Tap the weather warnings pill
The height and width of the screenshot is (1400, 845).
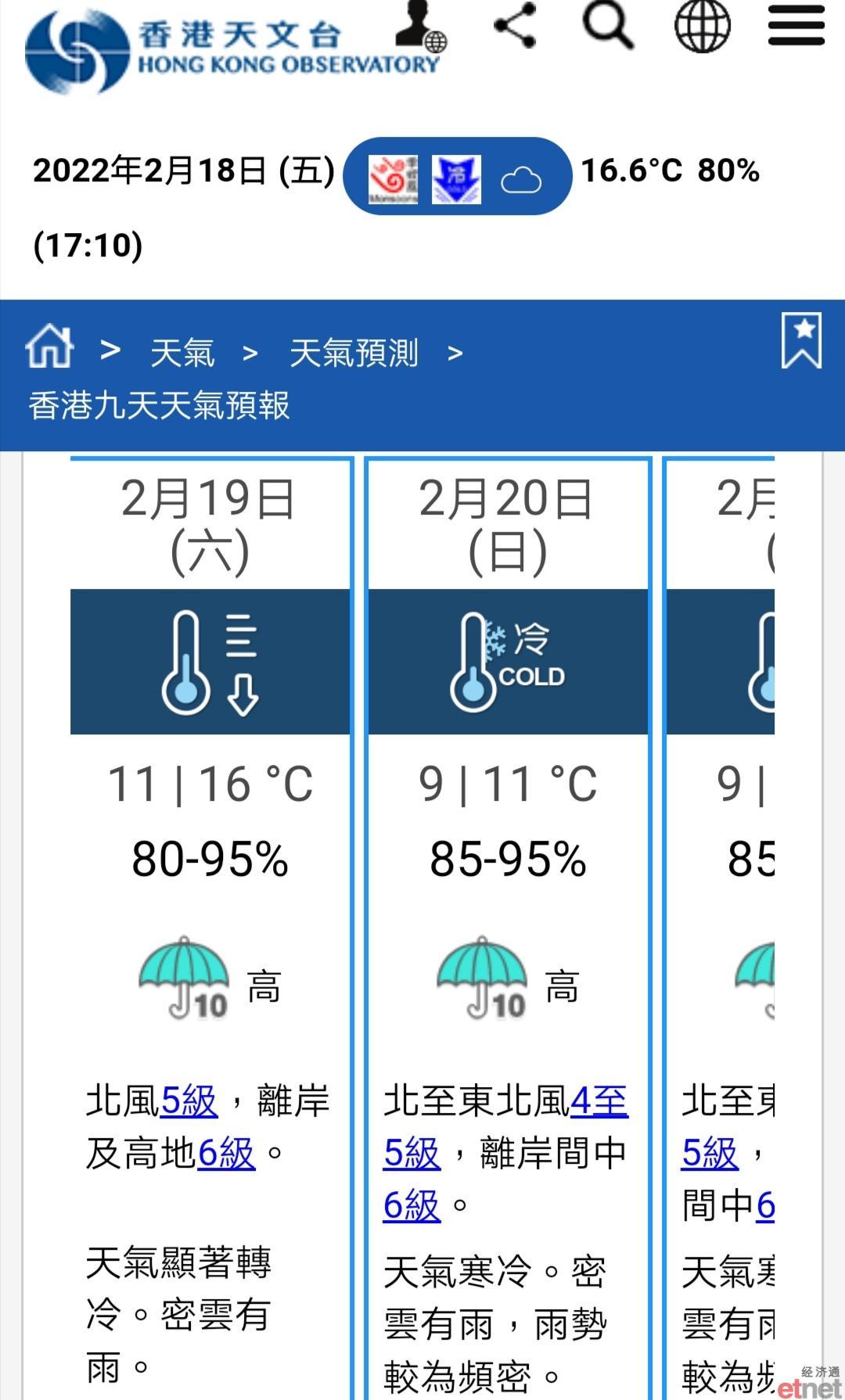point(458,177)
